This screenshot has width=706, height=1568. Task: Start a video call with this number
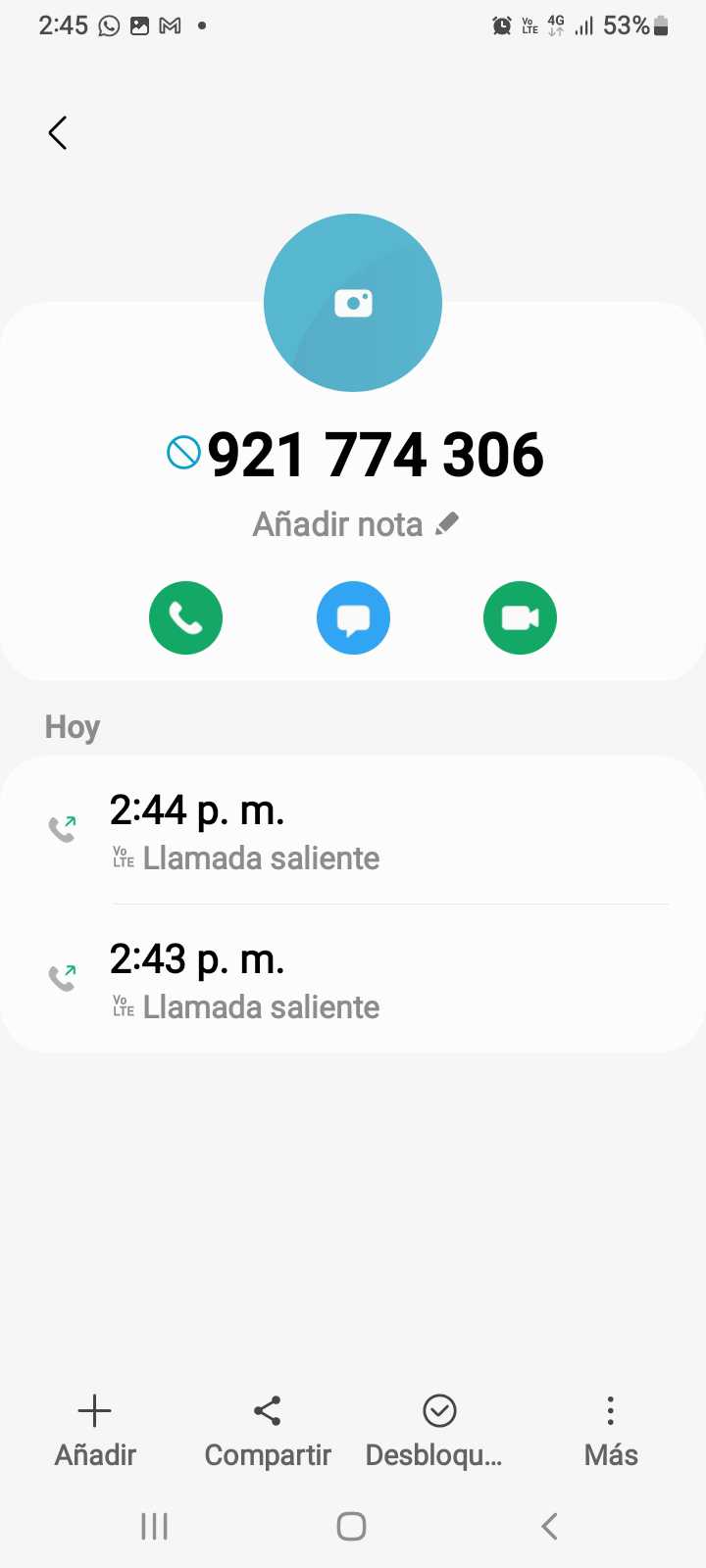(520, 617)
